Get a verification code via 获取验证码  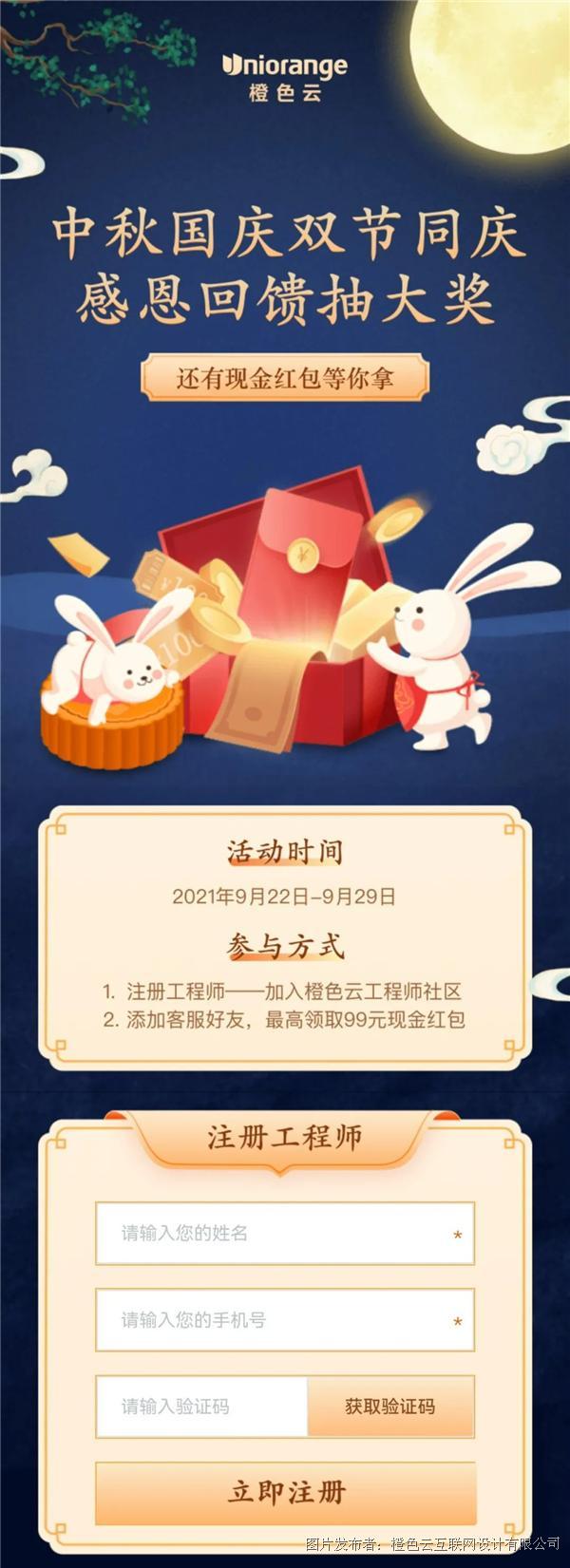[390, 1407]
